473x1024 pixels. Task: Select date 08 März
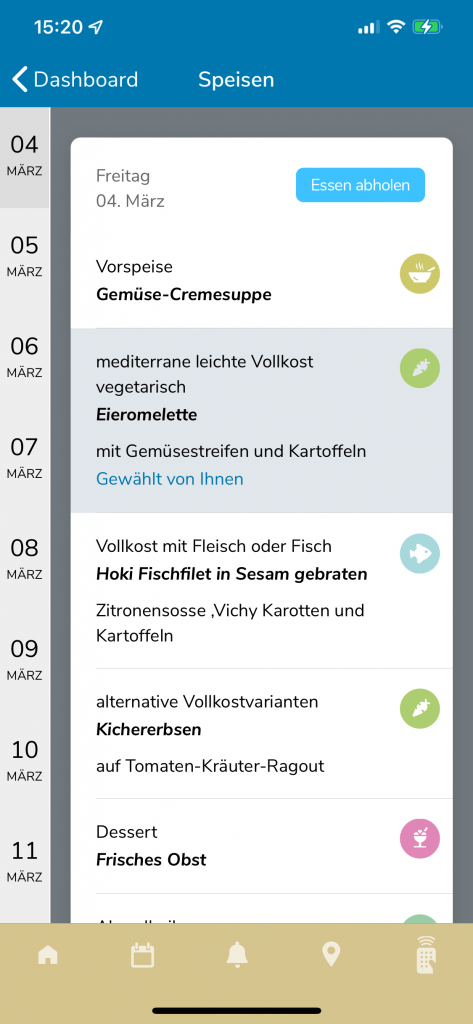coord(25,560)
